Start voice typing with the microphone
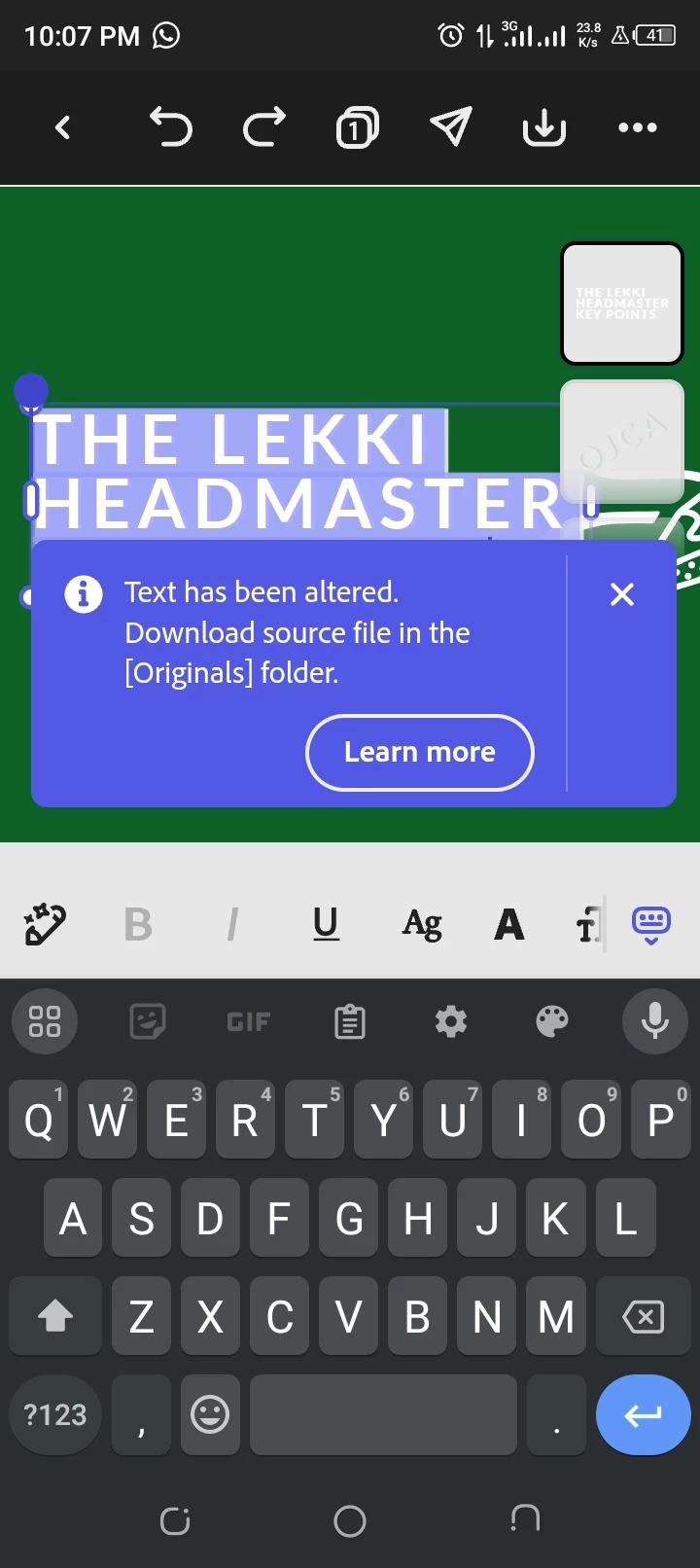The image size is (700, 1568). click(654, 1021)
